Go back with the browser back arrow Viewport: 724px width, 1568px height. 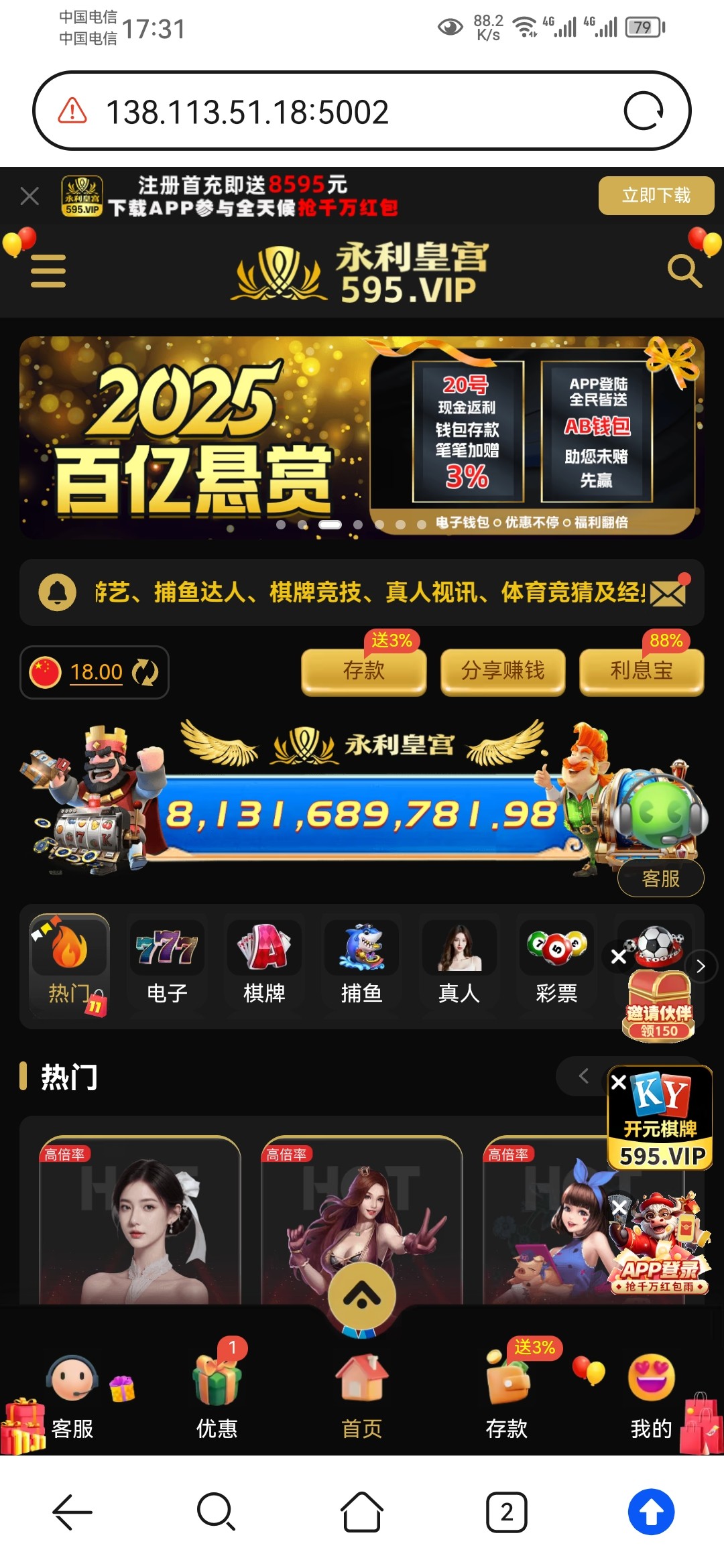pyautogui.click(x=72, y=1512)
